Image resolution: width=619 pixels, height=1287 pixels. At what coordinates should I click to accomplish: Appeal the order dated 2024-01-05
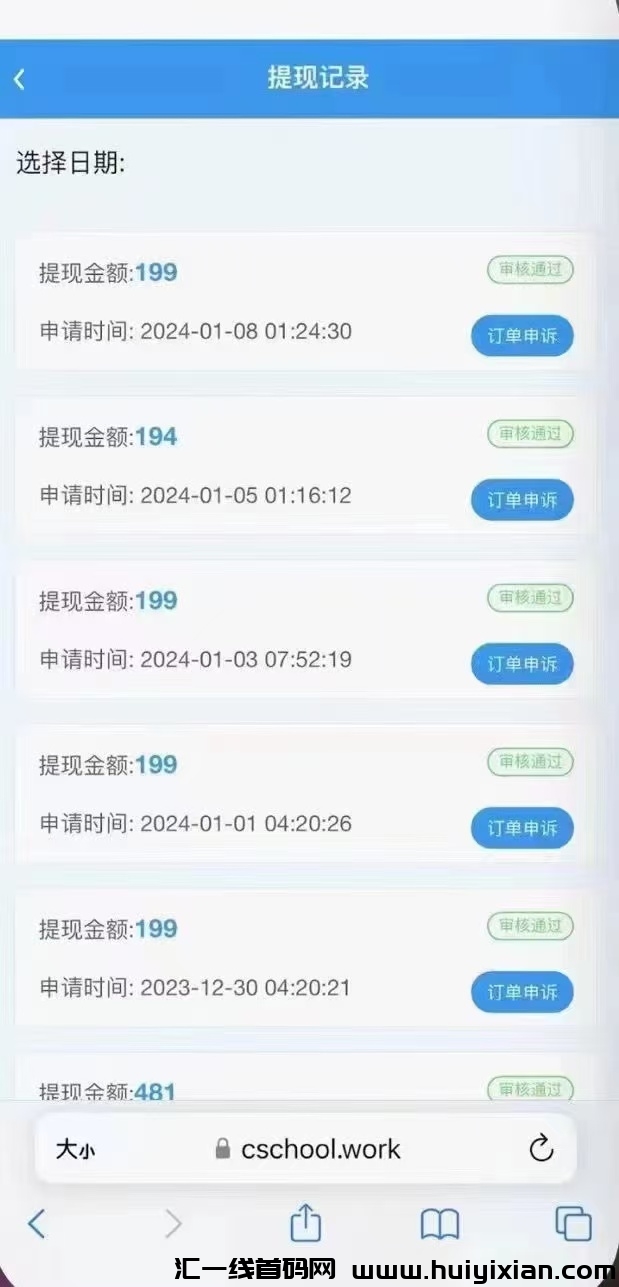[x=522, y=500]
